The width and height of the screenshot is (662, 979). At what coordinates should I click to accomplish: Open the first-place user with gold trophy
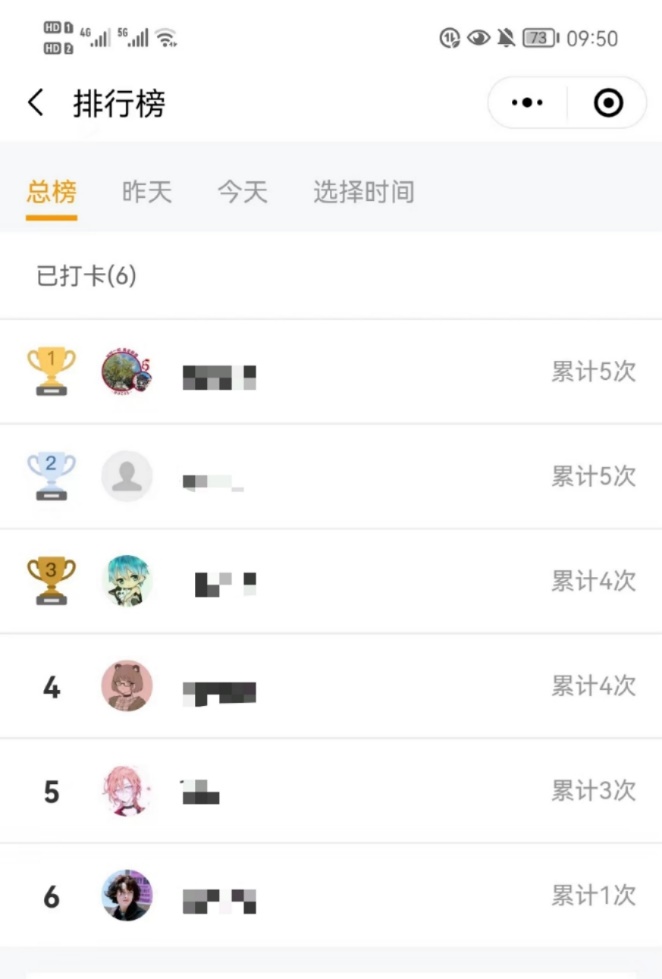click(330, 372)
